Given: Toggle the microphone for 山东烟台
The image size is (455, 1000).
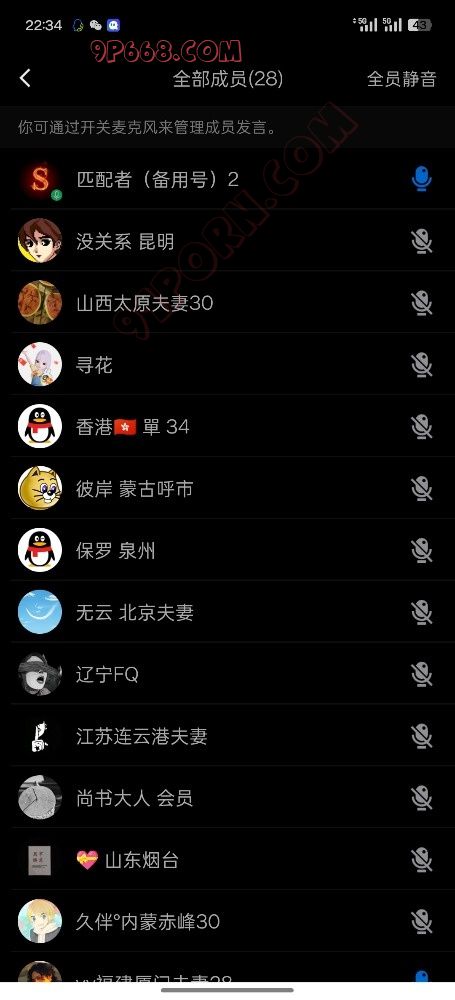Looking at the screenshot, I should (x=422, y=860).
